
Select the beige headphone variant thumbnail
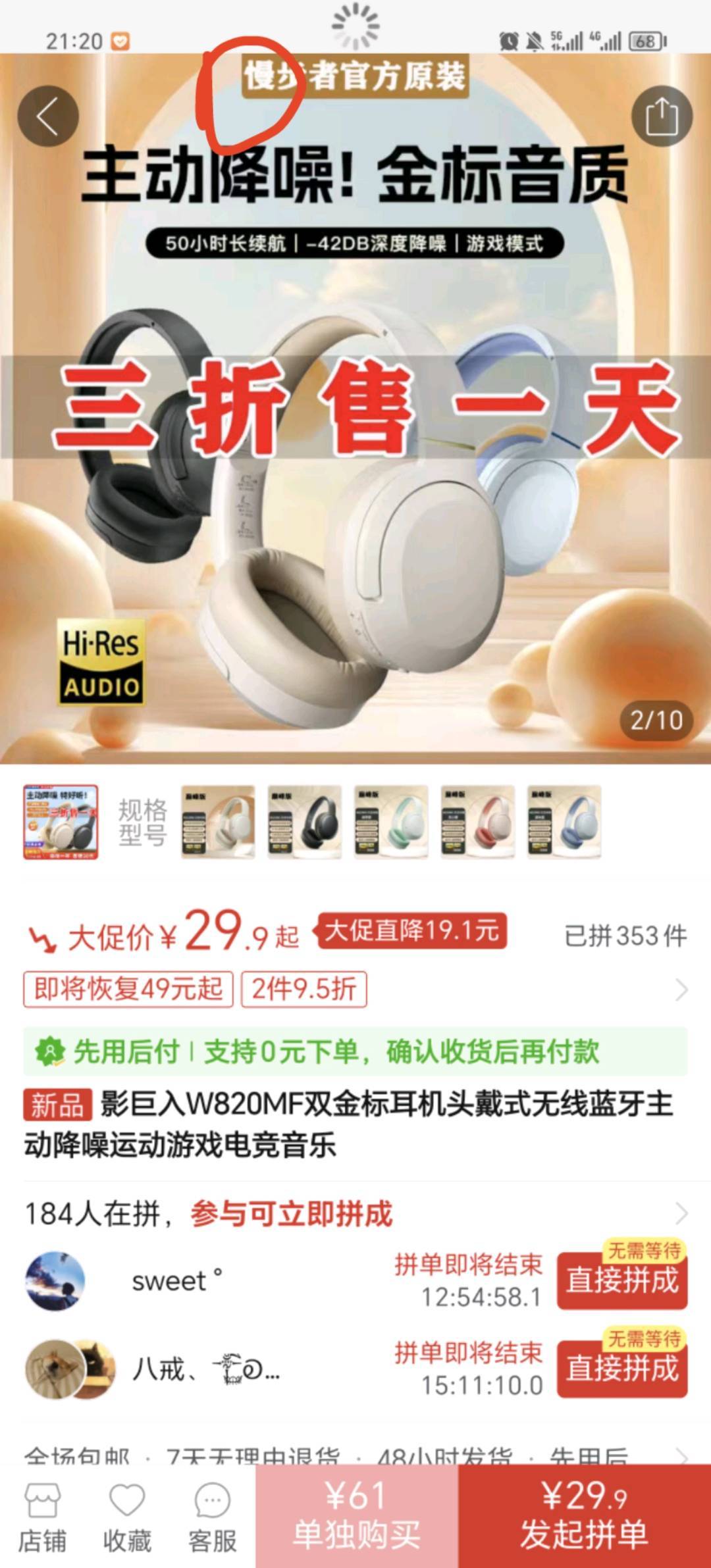pyautogui.click(x=218, y=822)
